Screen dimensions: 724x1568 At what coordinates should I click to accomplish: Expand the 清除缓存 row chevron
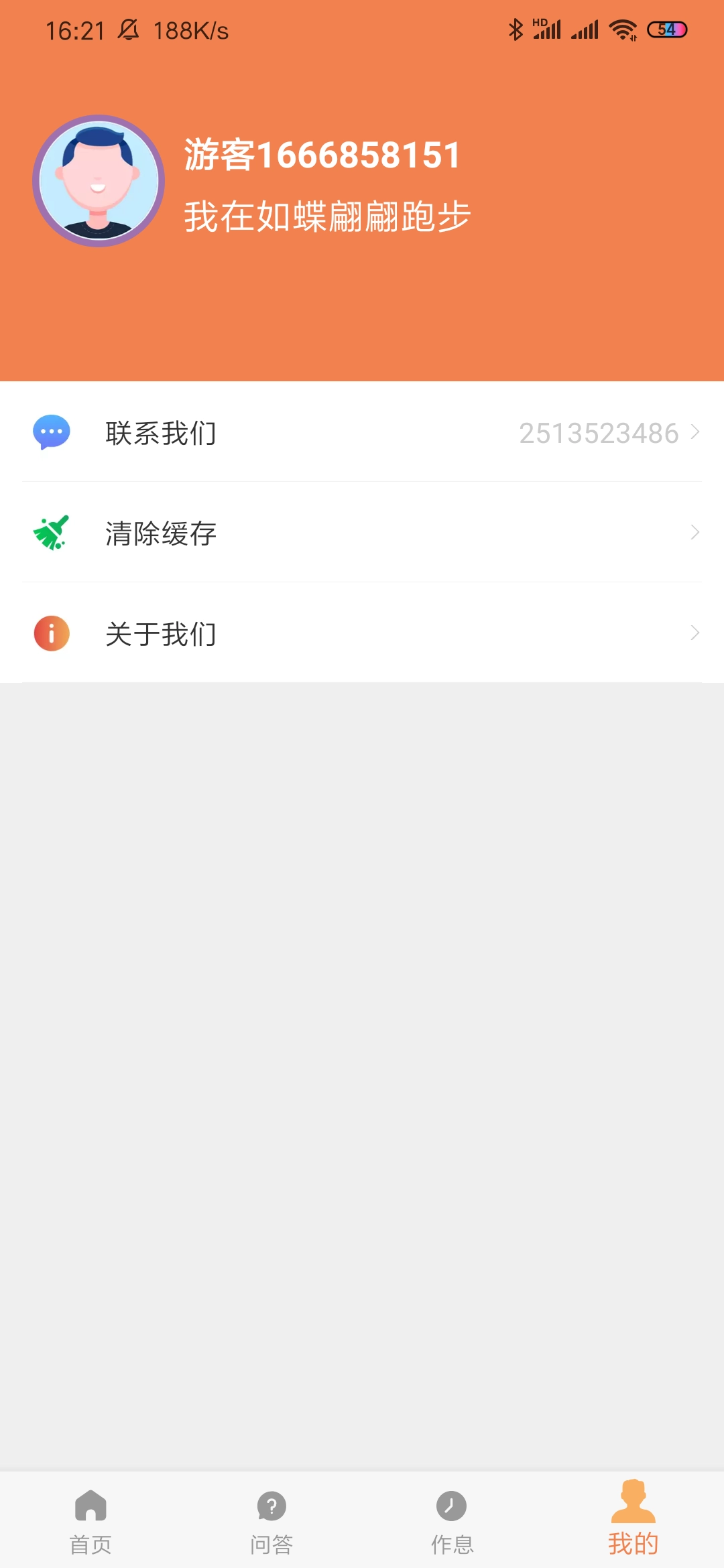coord(695,533)
